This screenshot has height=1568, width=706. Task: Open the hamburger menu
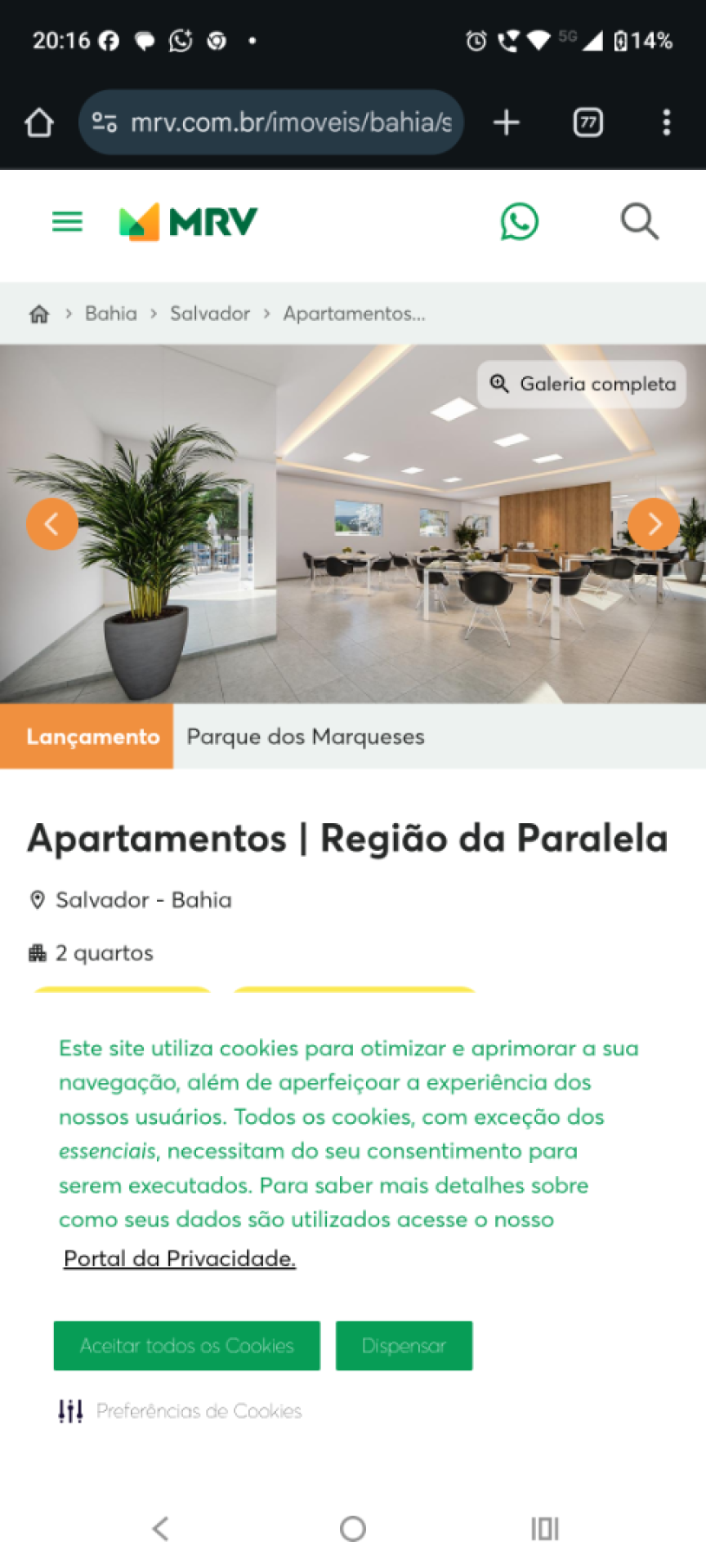(67, 221)
